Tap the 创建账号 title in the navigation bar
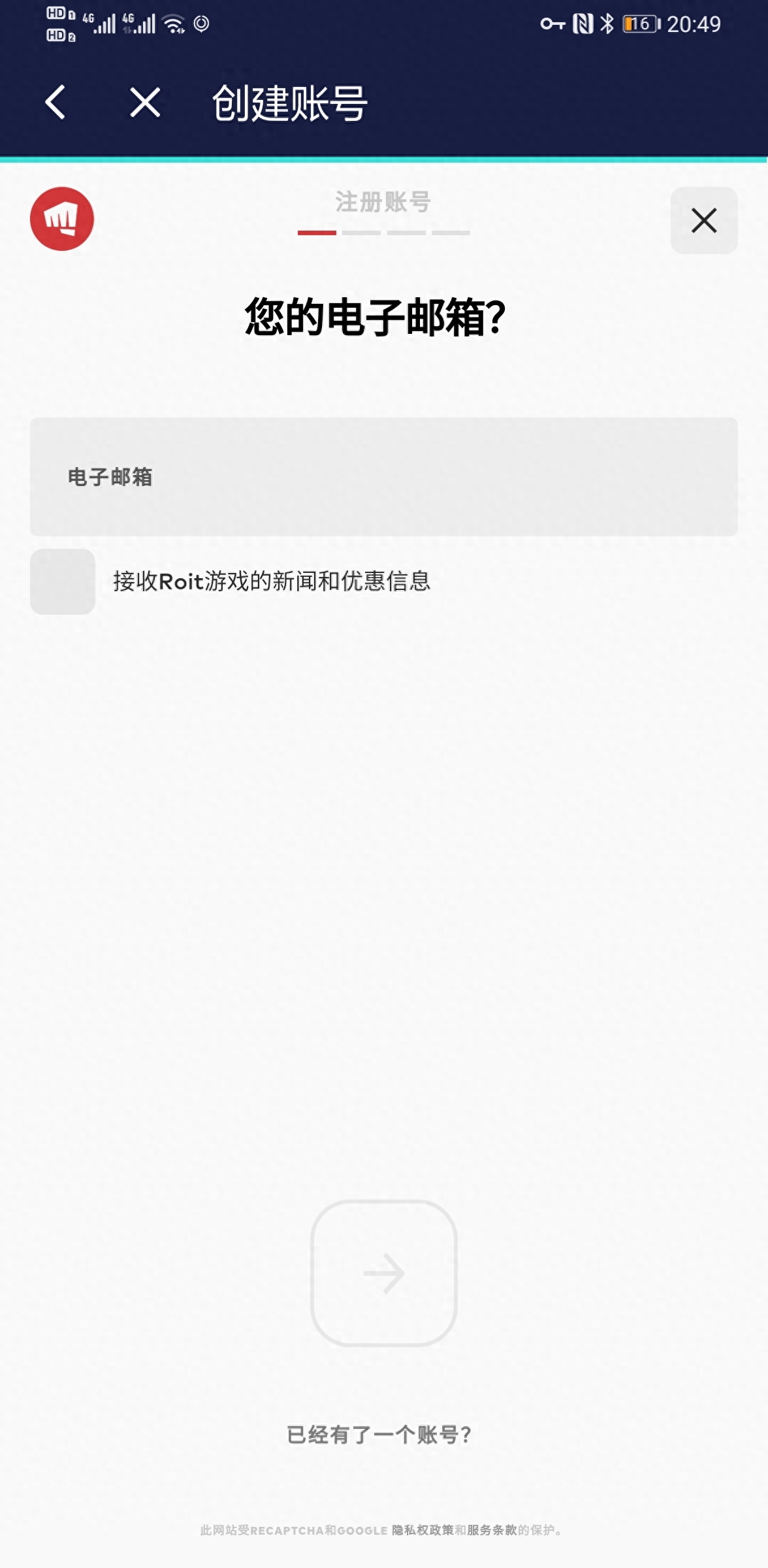 pos(289,102)
